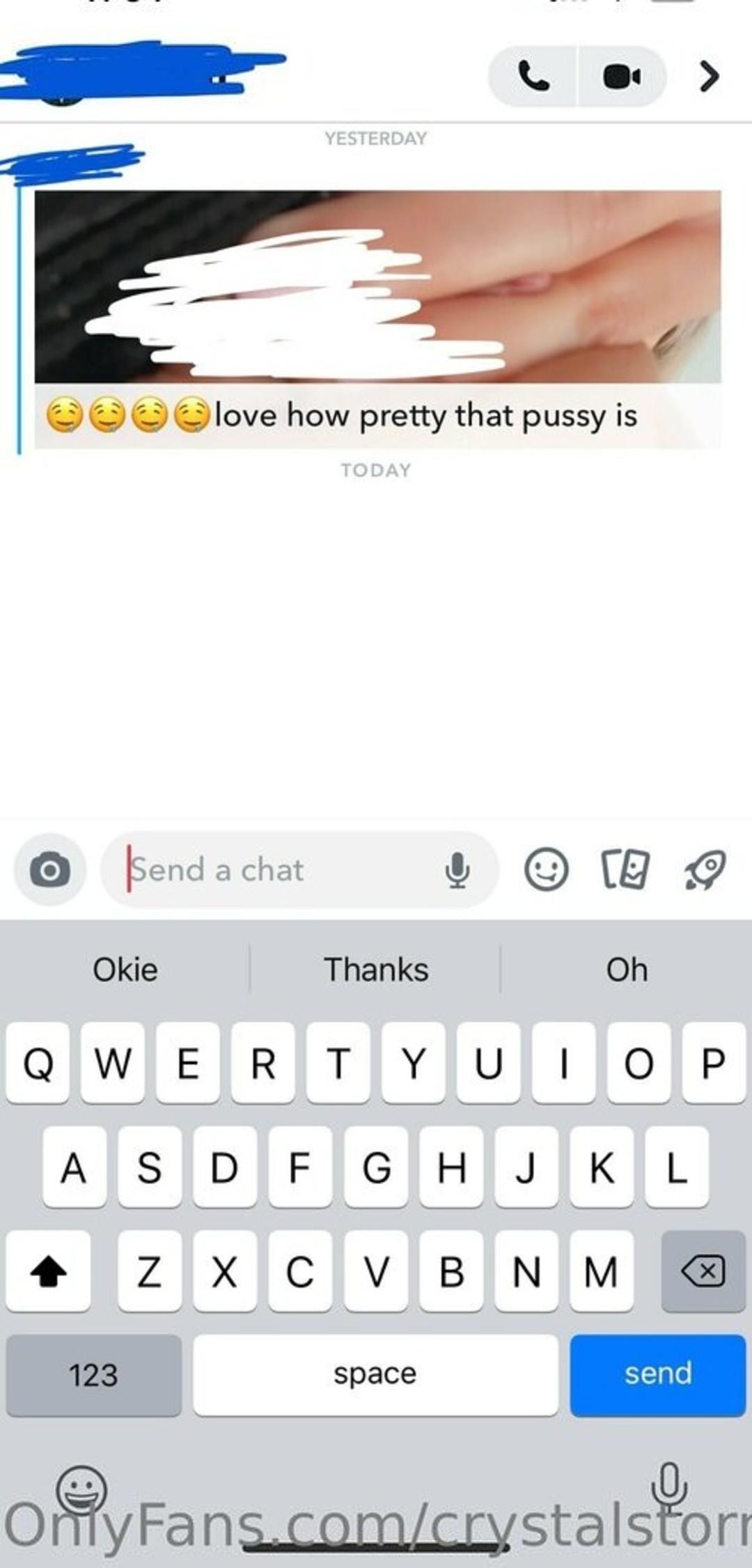The image size is (752, 1568).
Task: Tap the right chevron in the header
Action: tap(709, 76)
